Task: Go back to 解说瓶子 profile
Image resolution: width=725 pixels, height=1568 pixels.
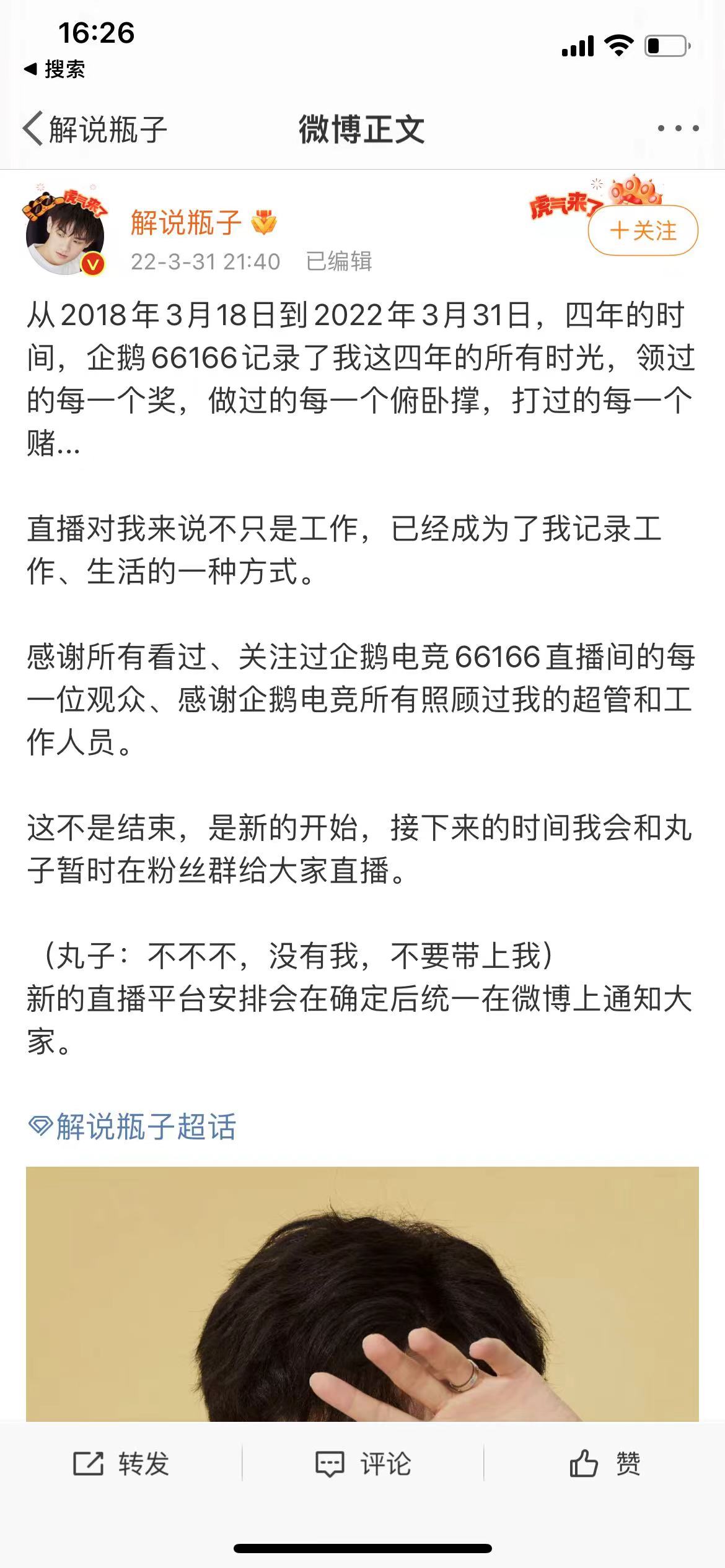Action: [94, 129]
